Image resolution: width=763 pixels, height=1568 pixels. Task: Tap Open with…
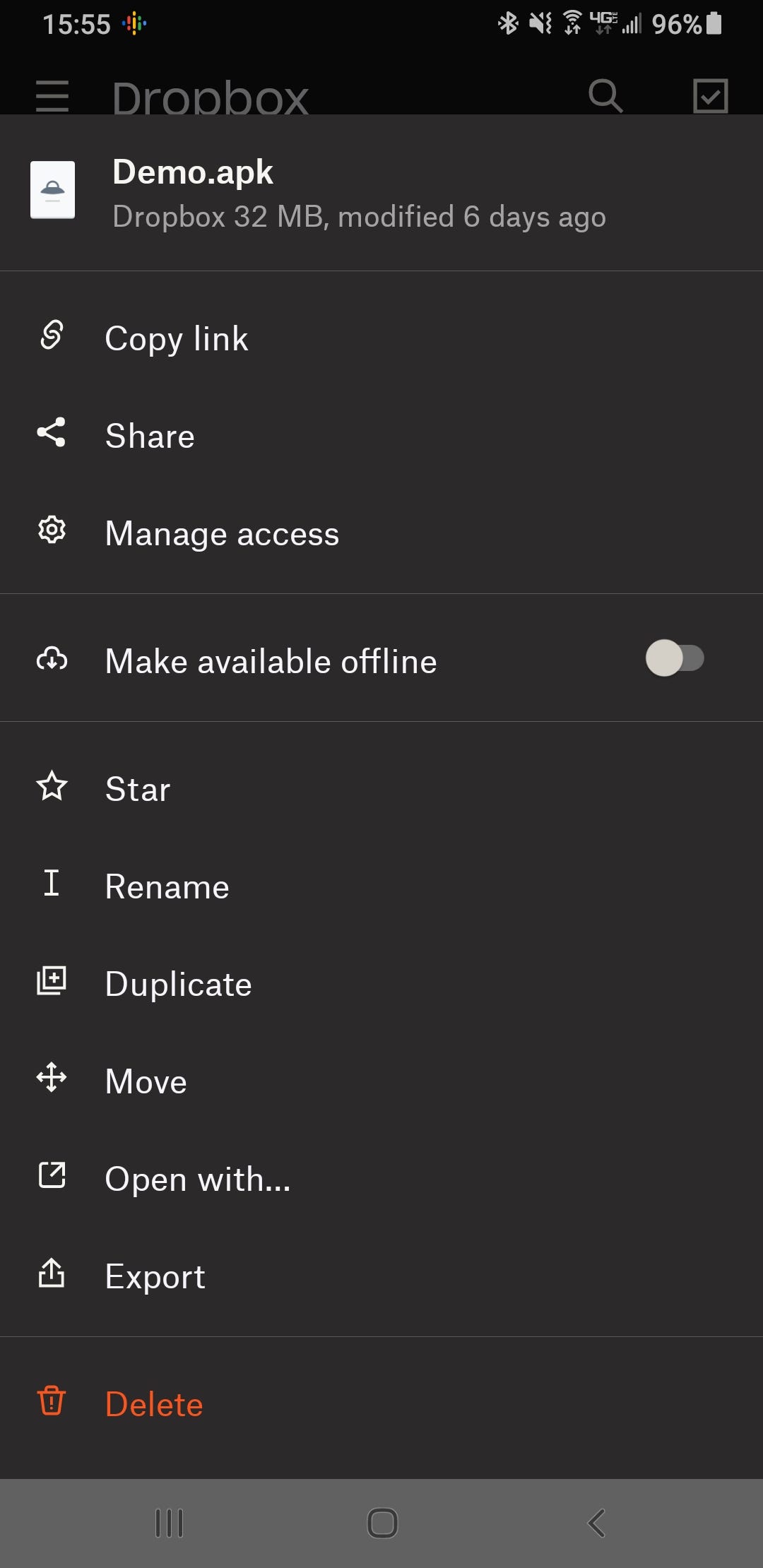[381, 1179]
